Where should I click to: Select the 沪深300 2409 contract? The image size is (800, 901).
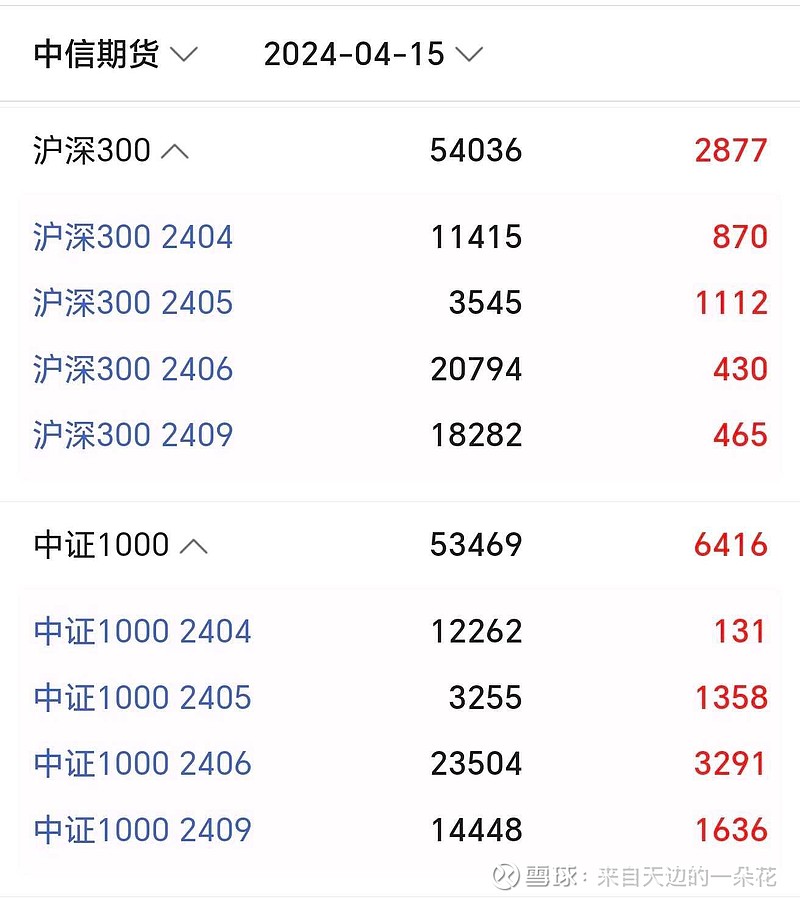coord(133,435)
